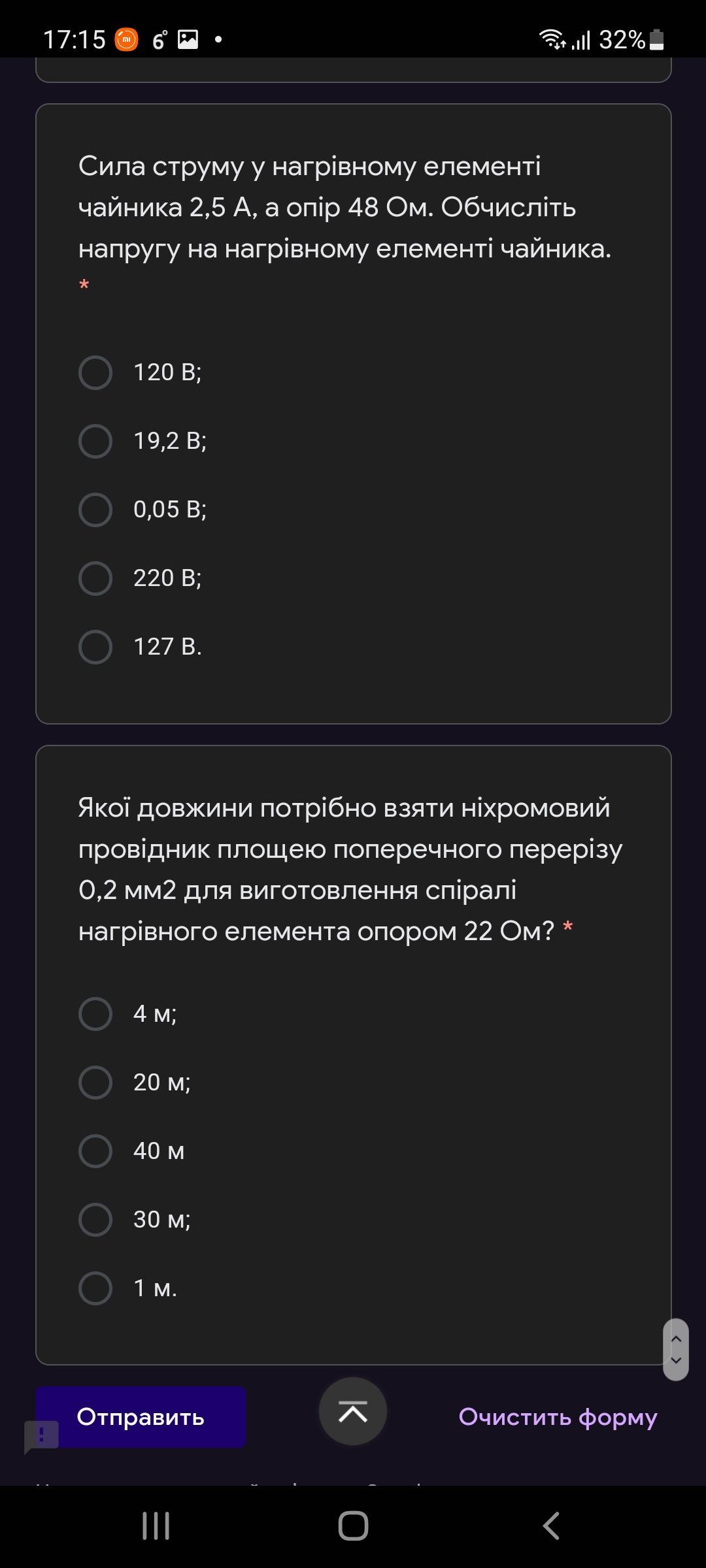Screen dimensions: 706x1568
Task: Select the 120 В answer option
Action: (95, 372)
